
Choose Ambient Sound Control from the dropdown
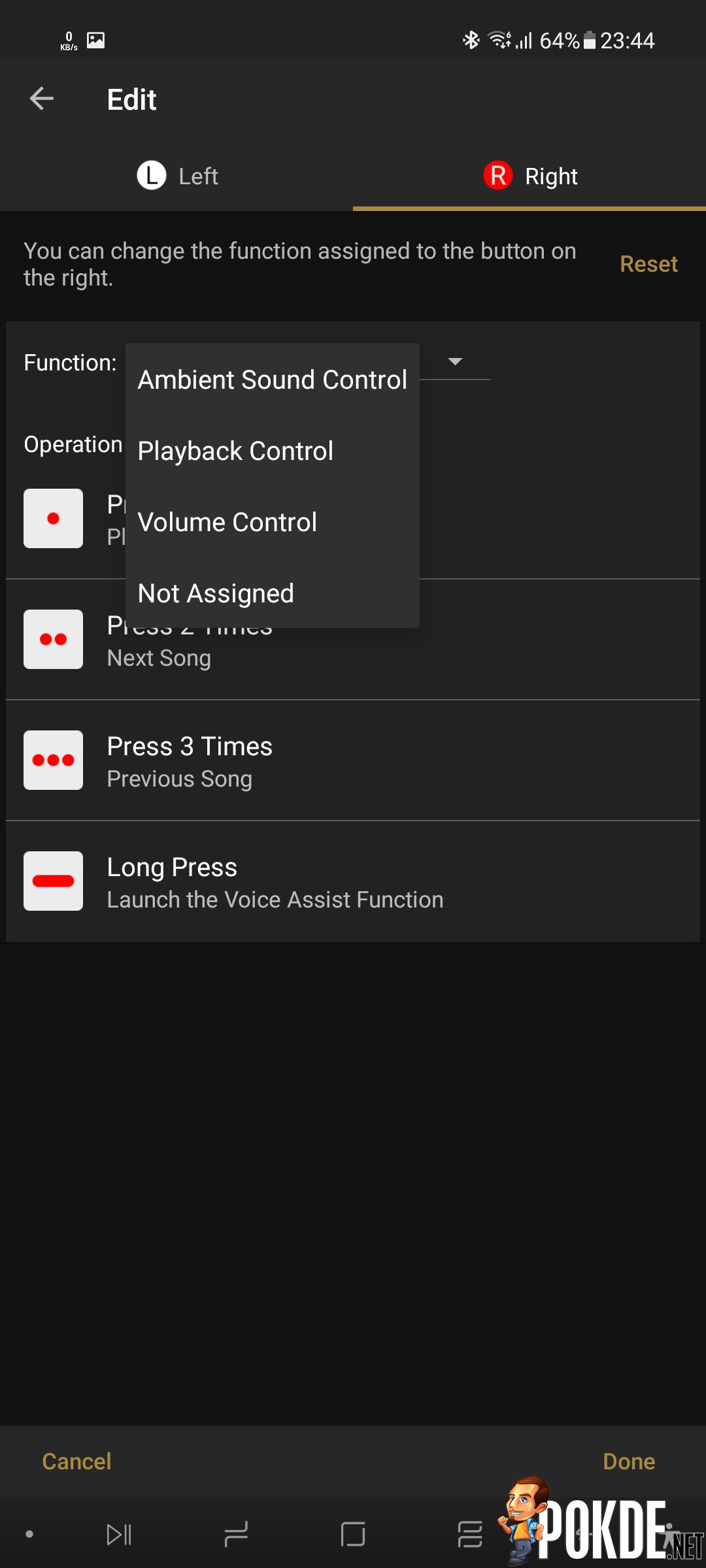(x=273, y=380)
